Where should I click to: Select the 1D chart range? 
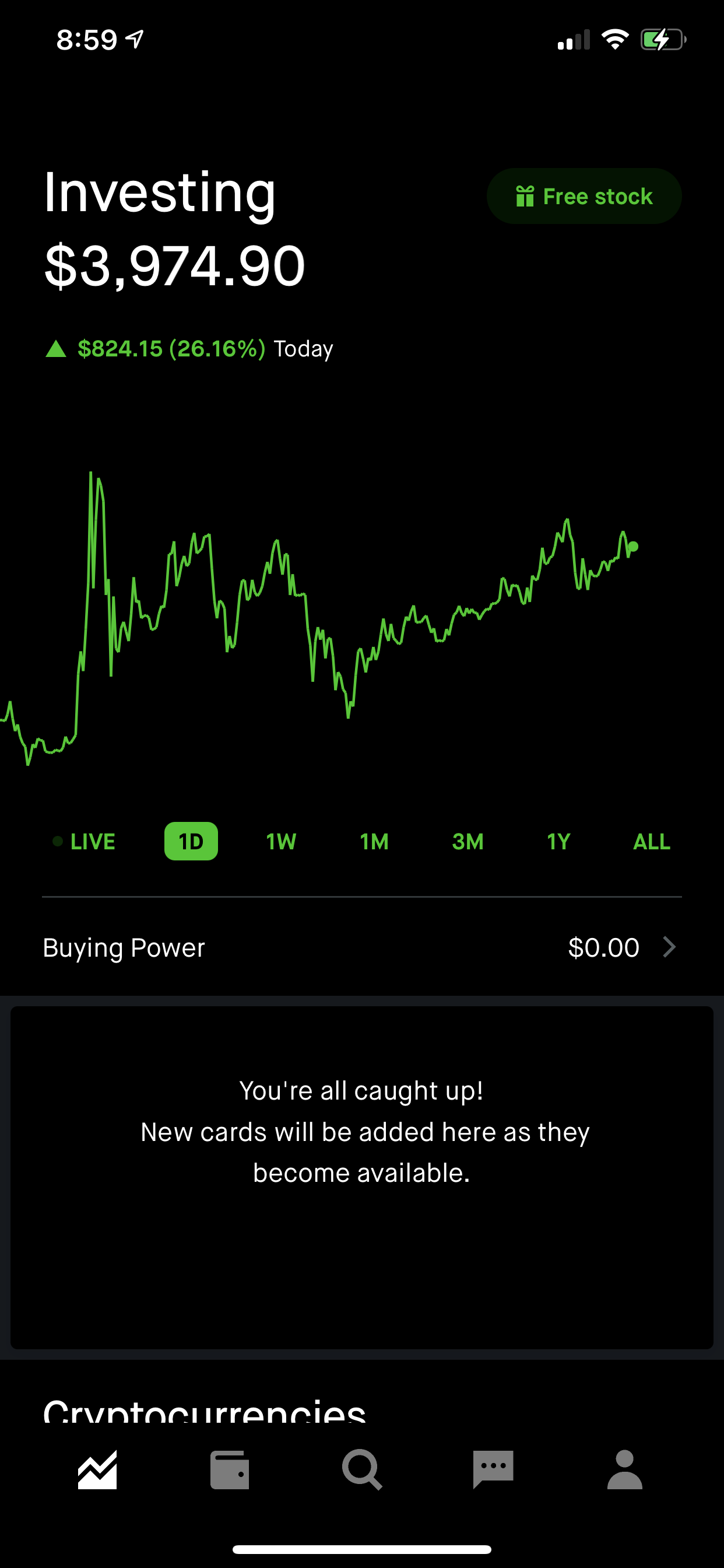[x=191, y=841]
